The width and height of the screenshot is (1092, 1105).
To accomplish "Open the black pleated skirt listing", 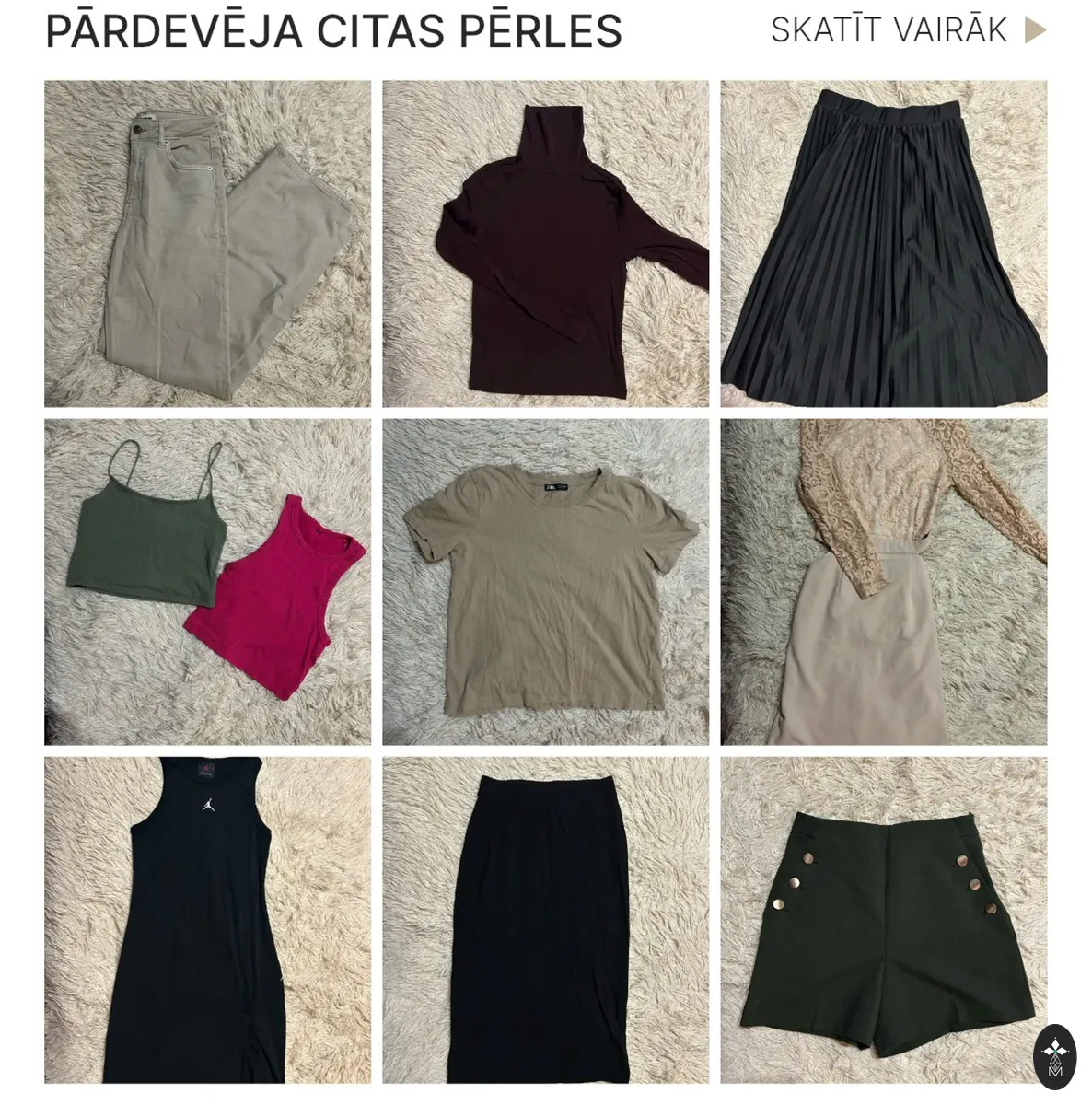I will point(884,244).
